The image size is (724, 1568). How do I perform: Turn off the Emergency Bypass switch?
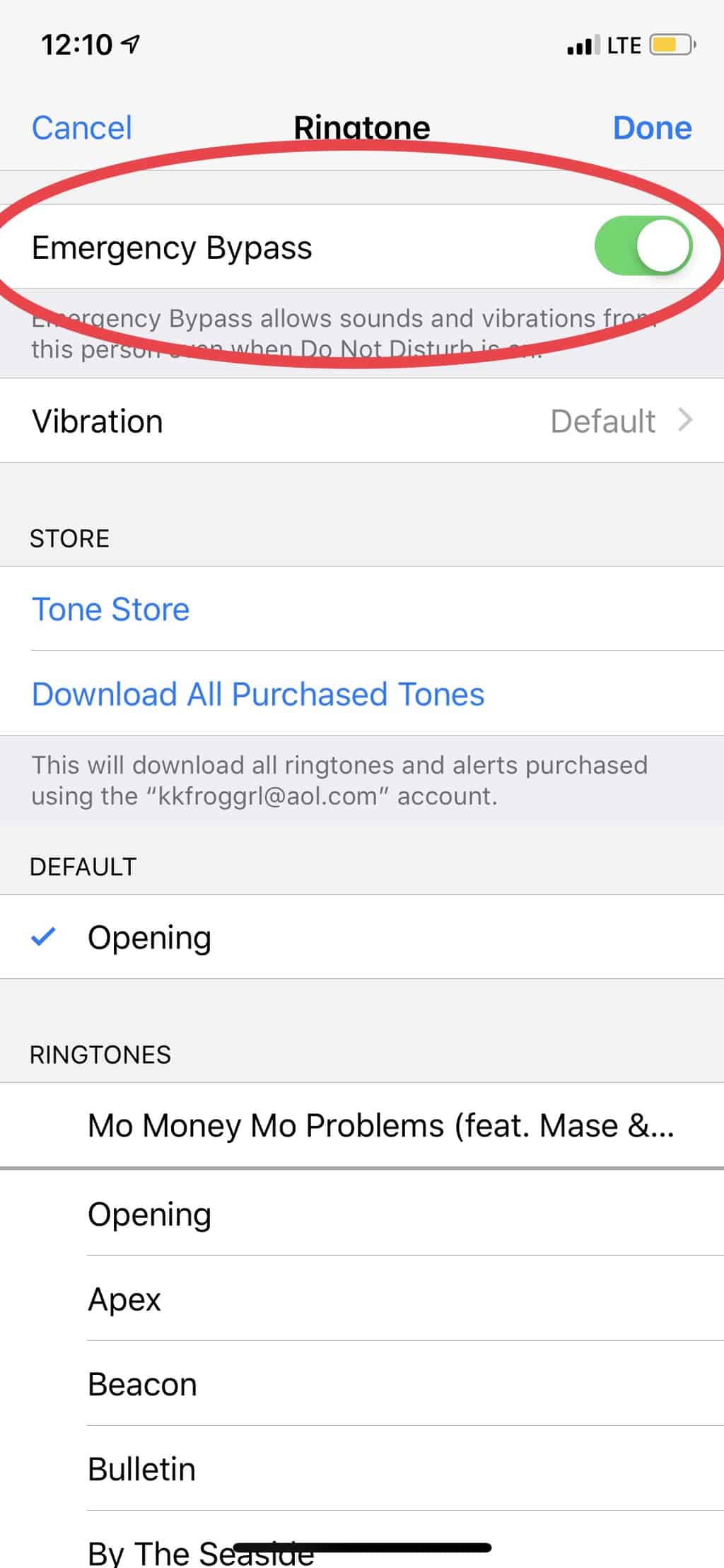coord(643,246)
